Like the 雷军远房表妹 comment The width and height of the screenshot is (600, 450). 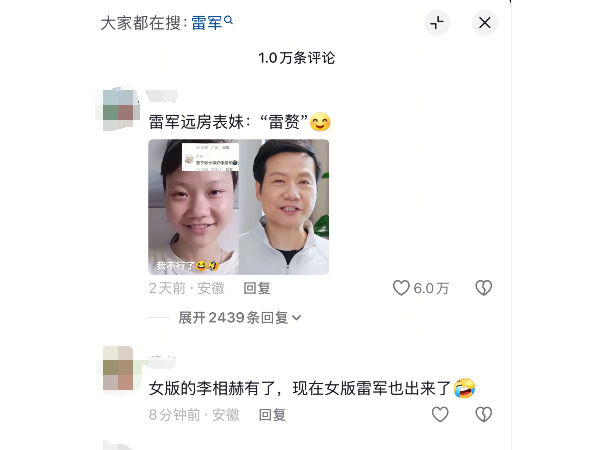401,288
